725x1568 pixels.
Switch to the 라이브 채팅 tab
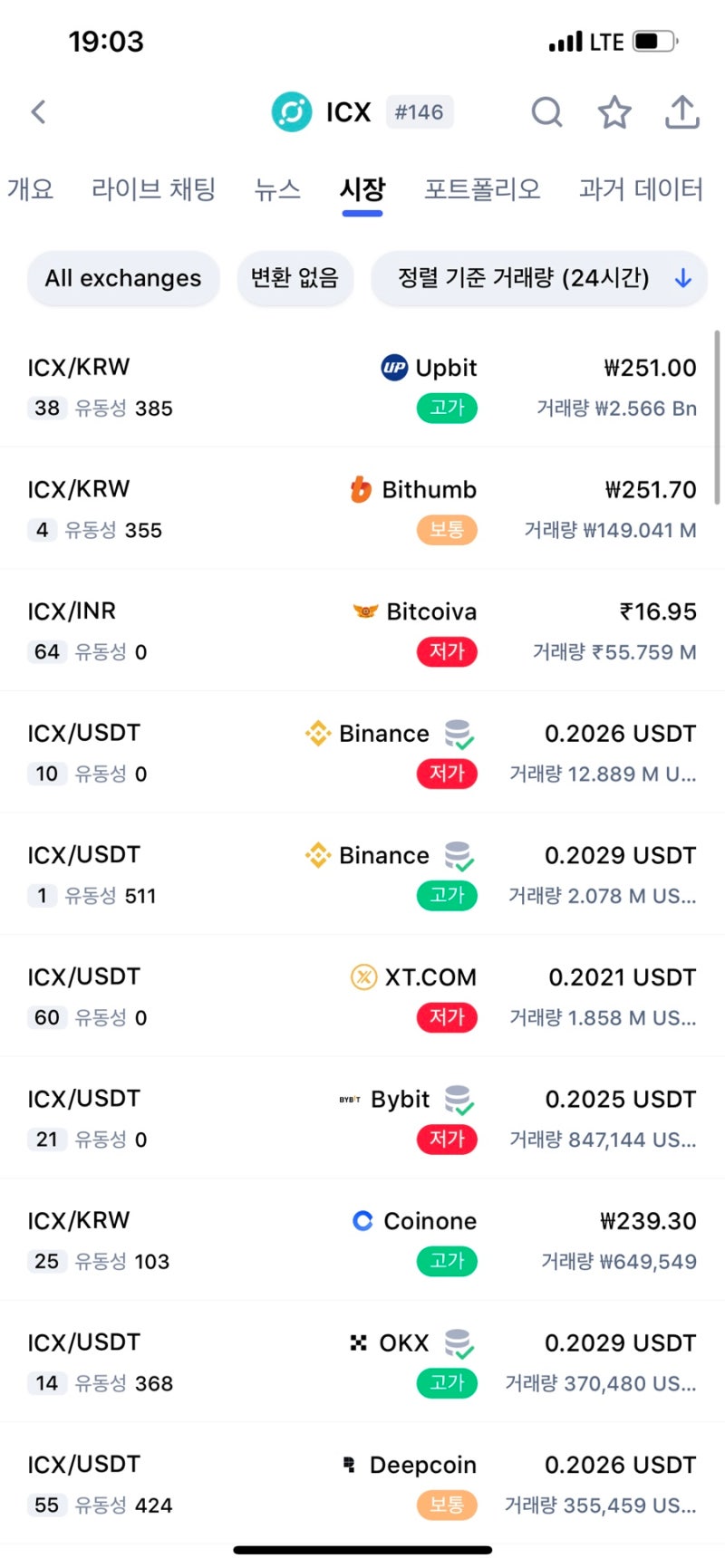click(153, 189)
